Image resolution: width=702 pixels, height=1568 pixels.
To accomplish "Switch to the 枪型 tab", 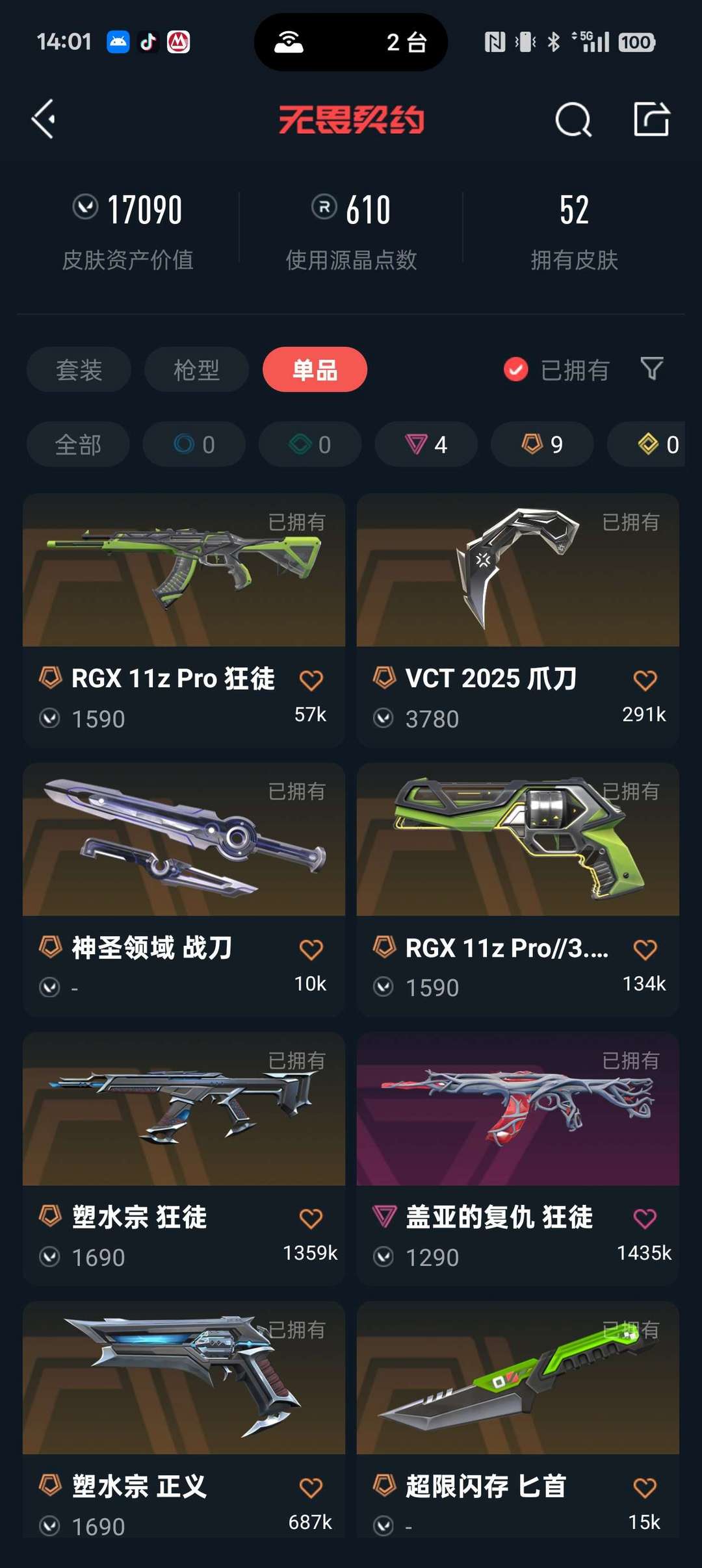I will [x=196, y=370].
